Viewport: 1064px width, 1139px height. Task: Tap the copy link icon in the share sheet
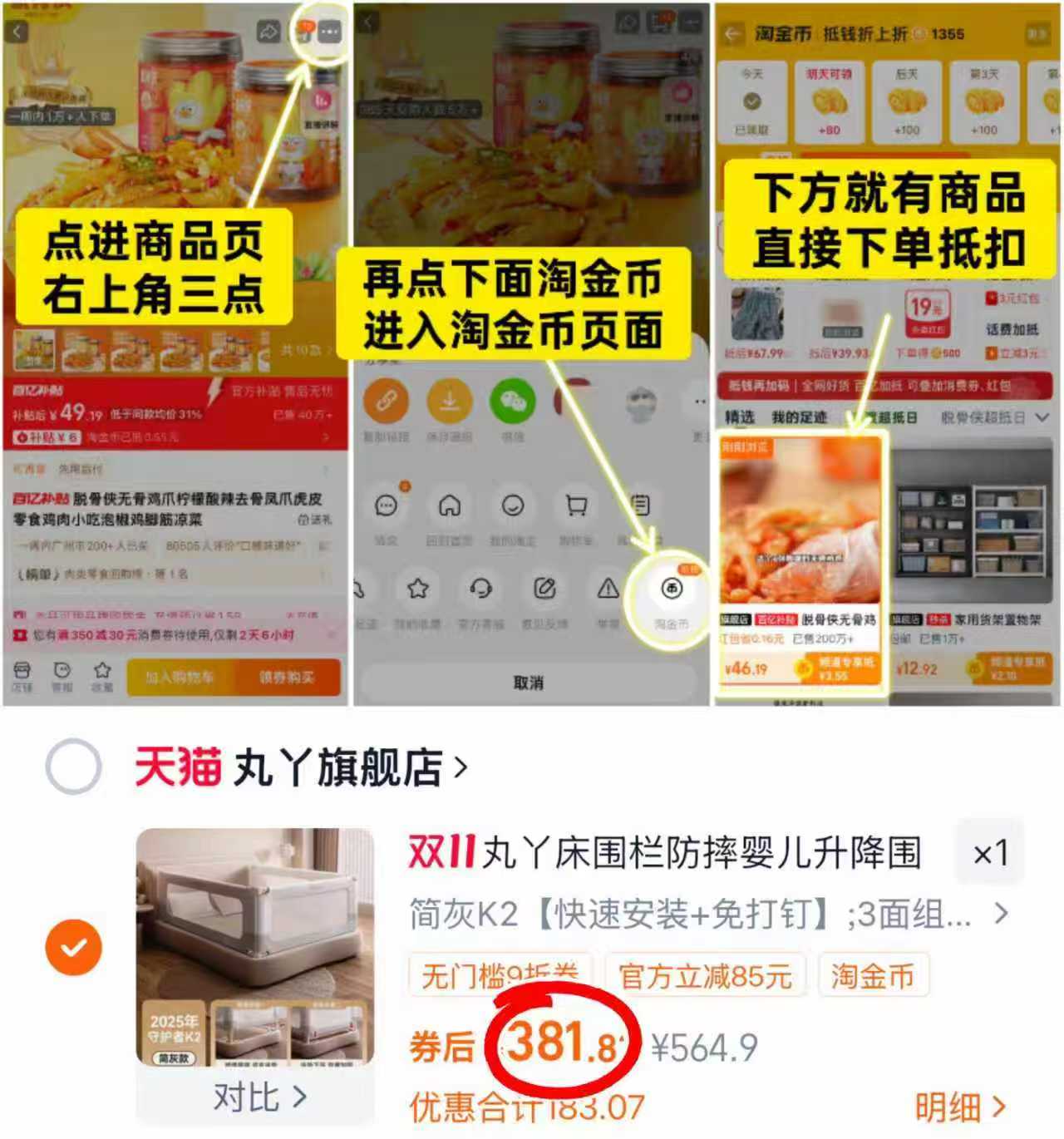(387, 399)
